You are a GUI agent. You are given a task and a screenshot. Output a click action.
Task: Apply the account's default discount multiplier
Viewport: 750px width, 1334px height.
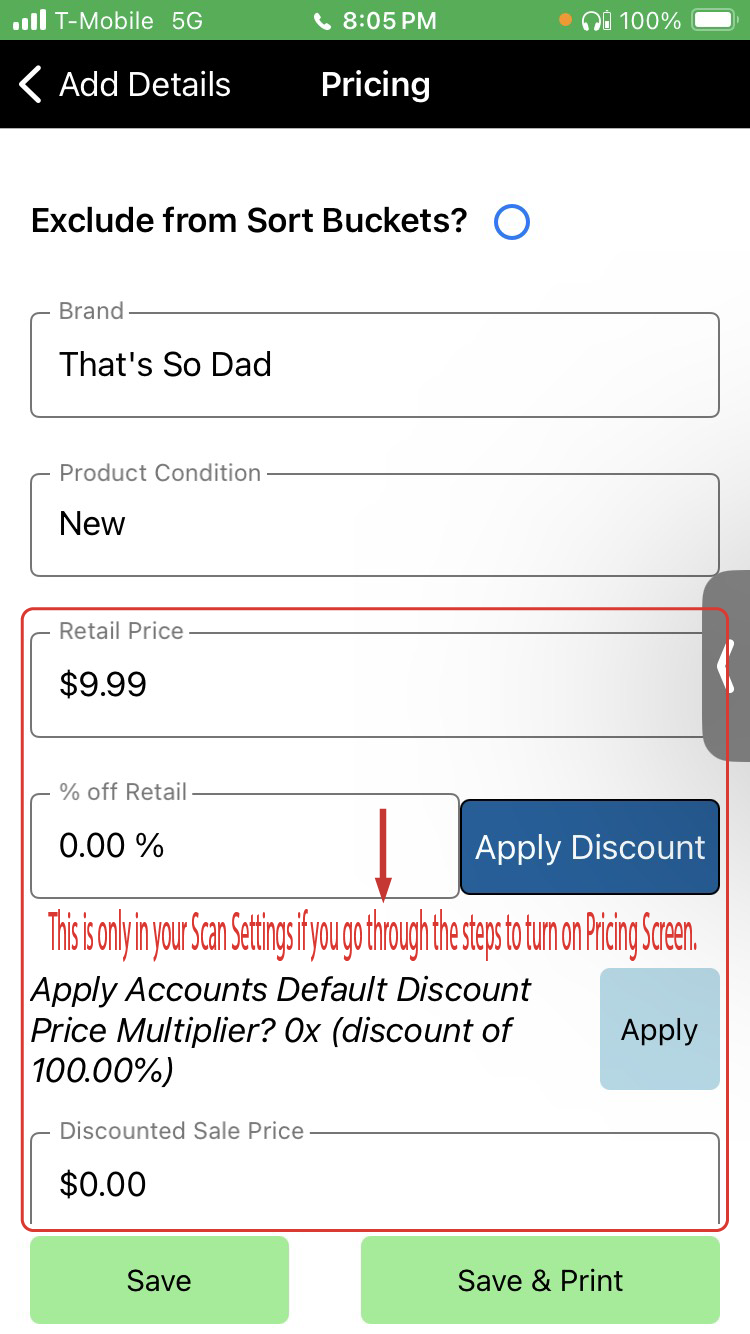pyautogui.click(x=659, y=1029)
